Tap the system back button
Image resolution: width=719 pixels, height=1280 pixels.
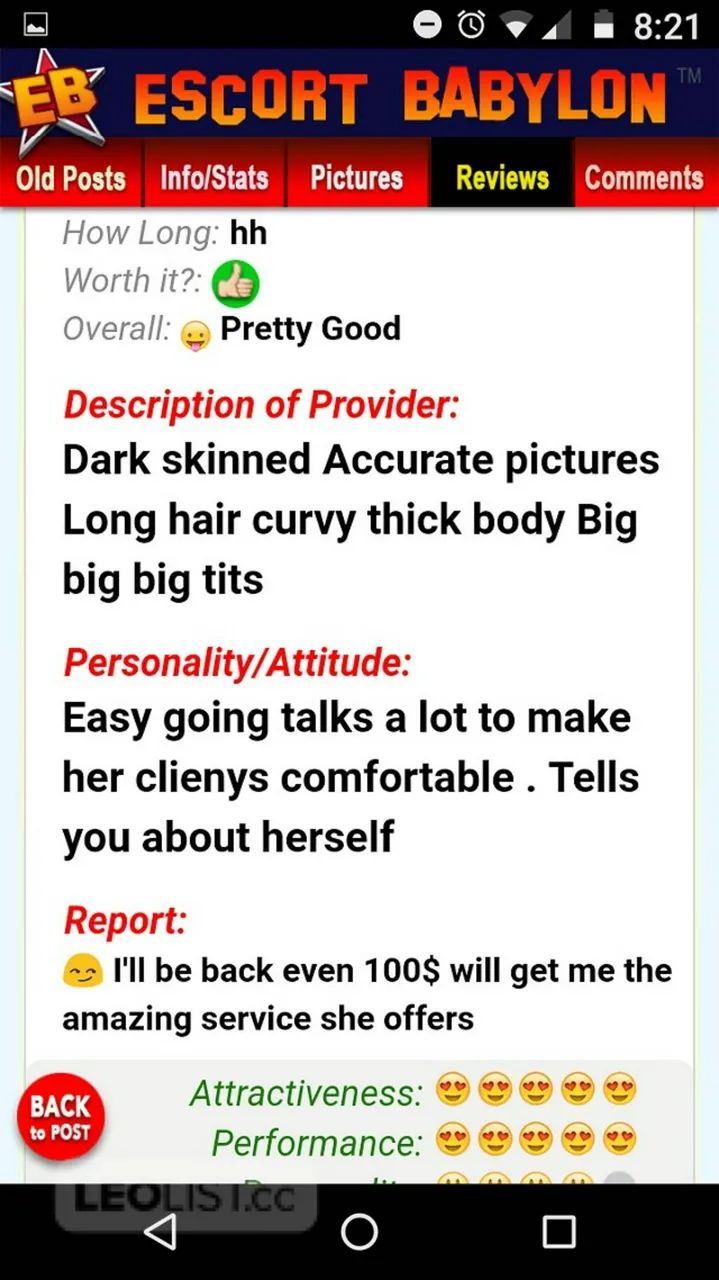point(160,1232)
